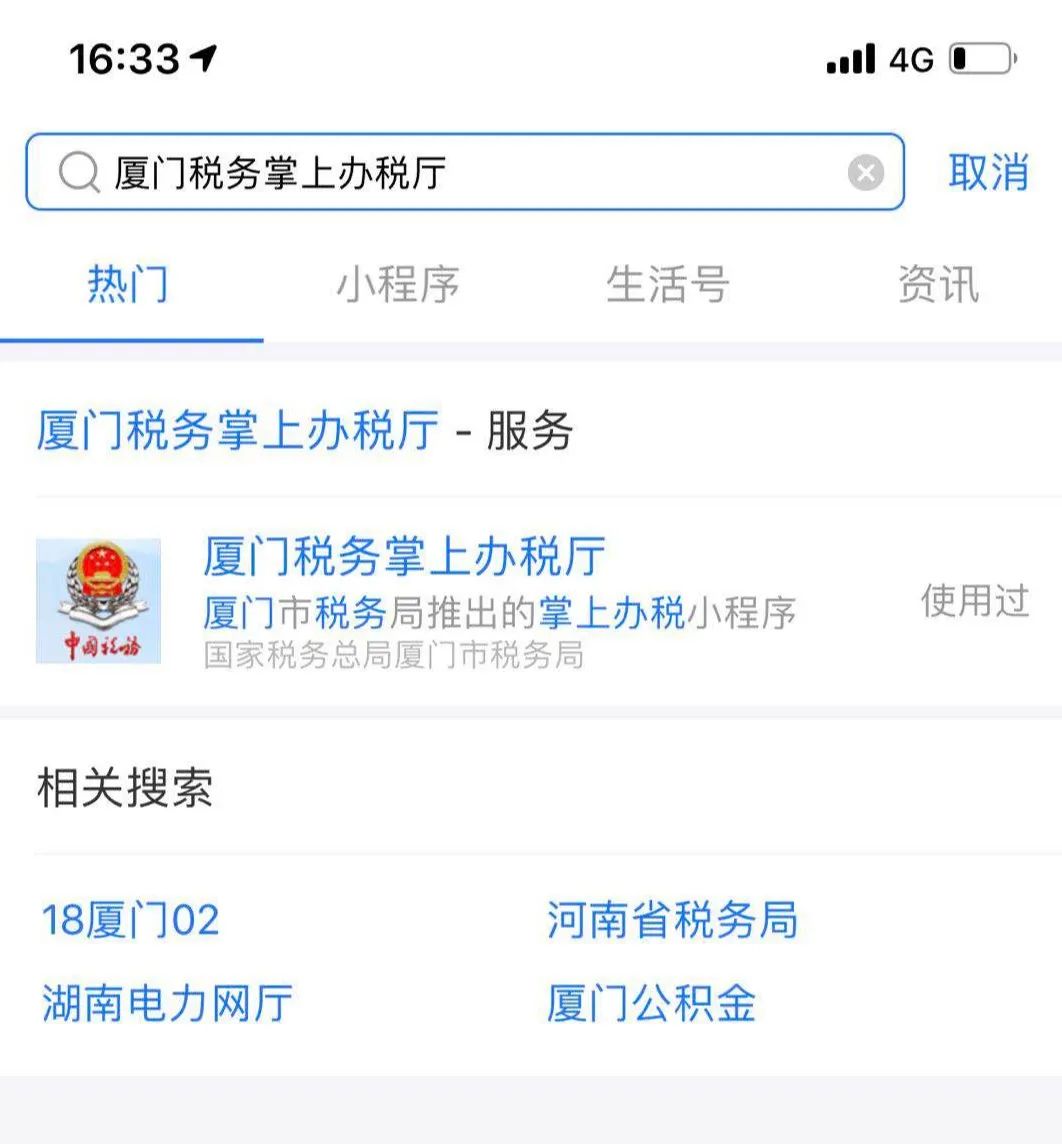This screenshot has width=1062, height=1144.
Task: Switch to the 小程序 tab
Action: tap(397, 285)
